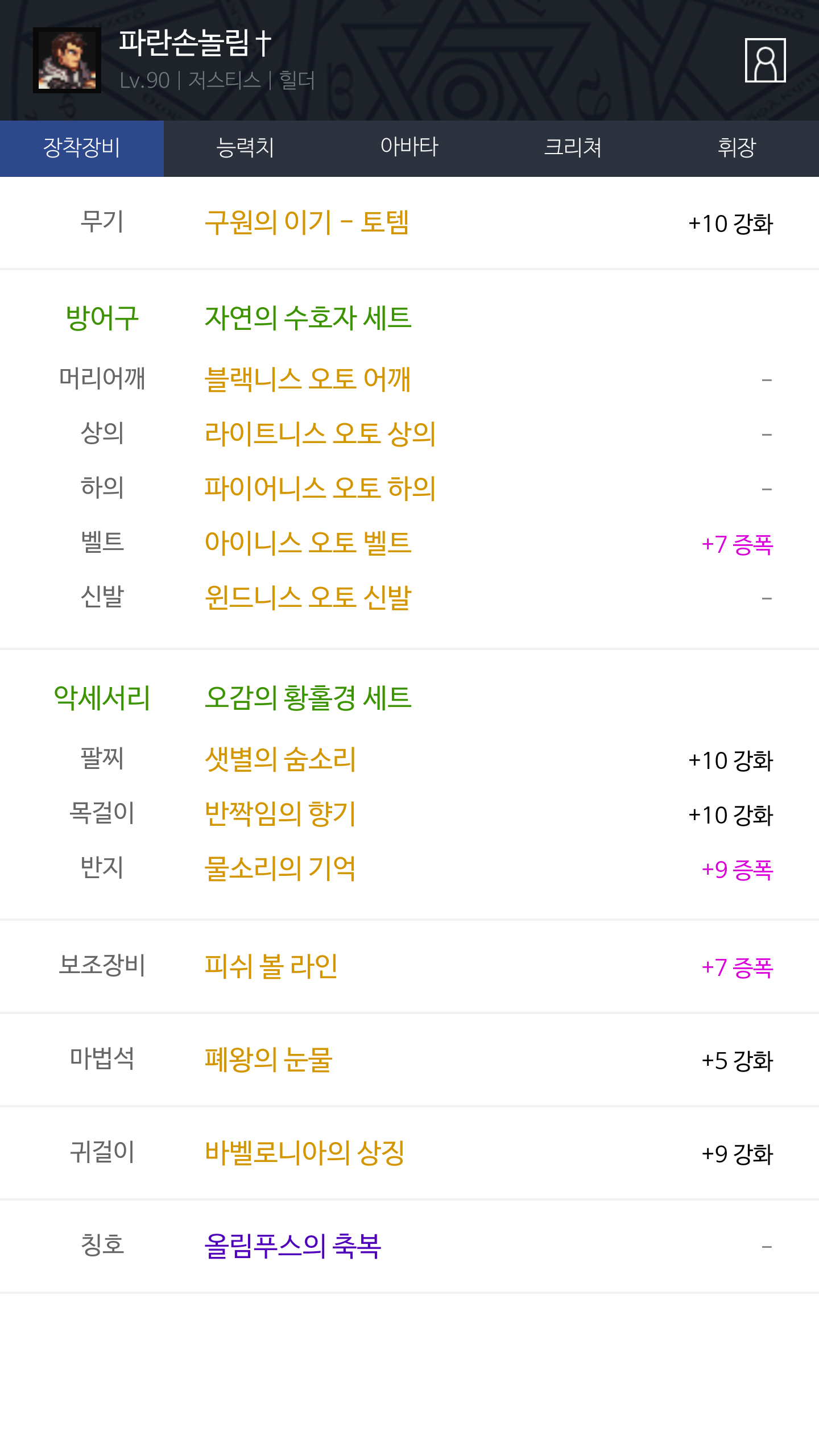Image resolution: width=819 pixels, height=1456 pixels.
Task: Open 아이니스 오토 벨트 details
Action: tap(308, 543)
